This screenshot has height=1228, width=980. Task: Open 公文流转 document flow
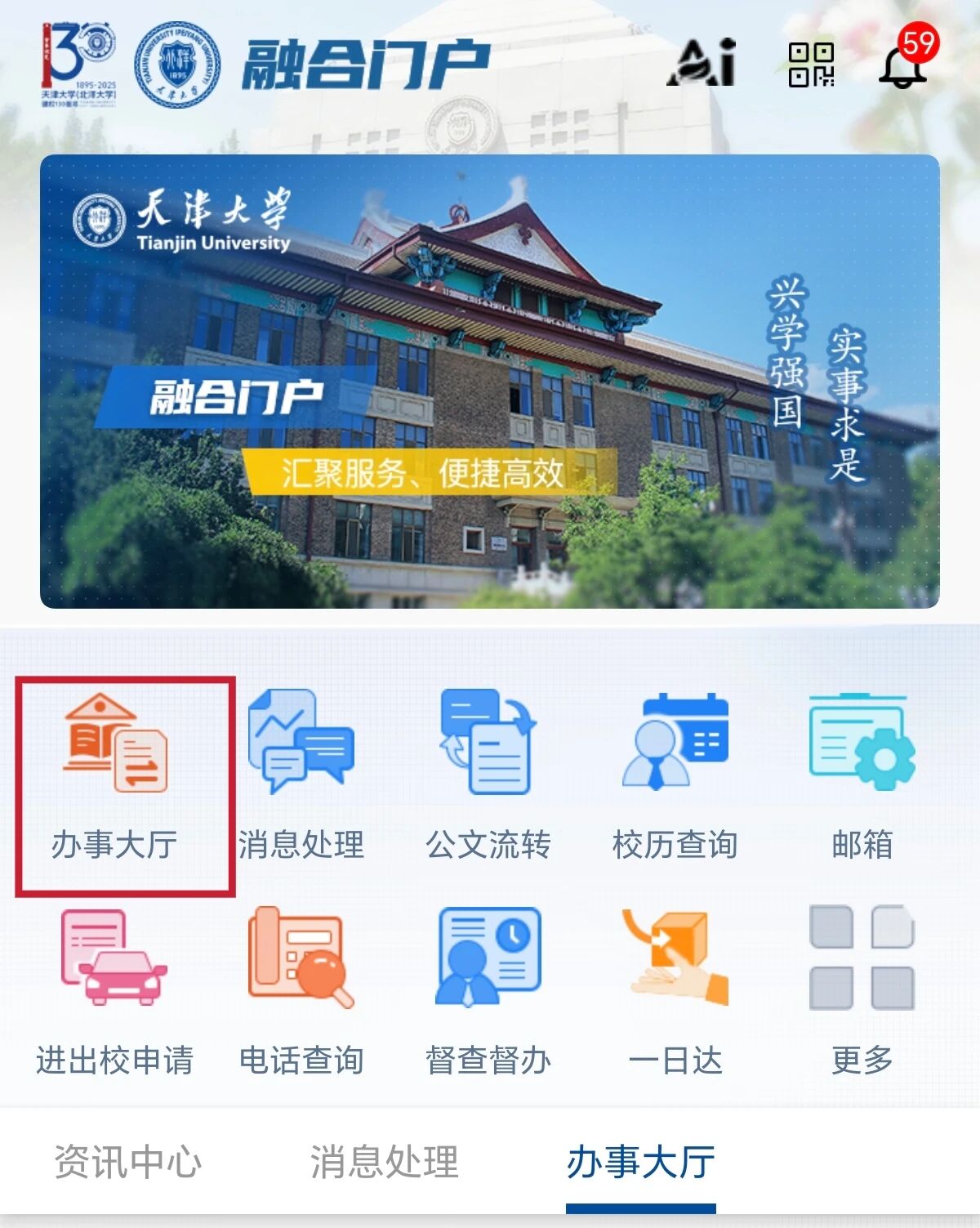tap(488, 776)
